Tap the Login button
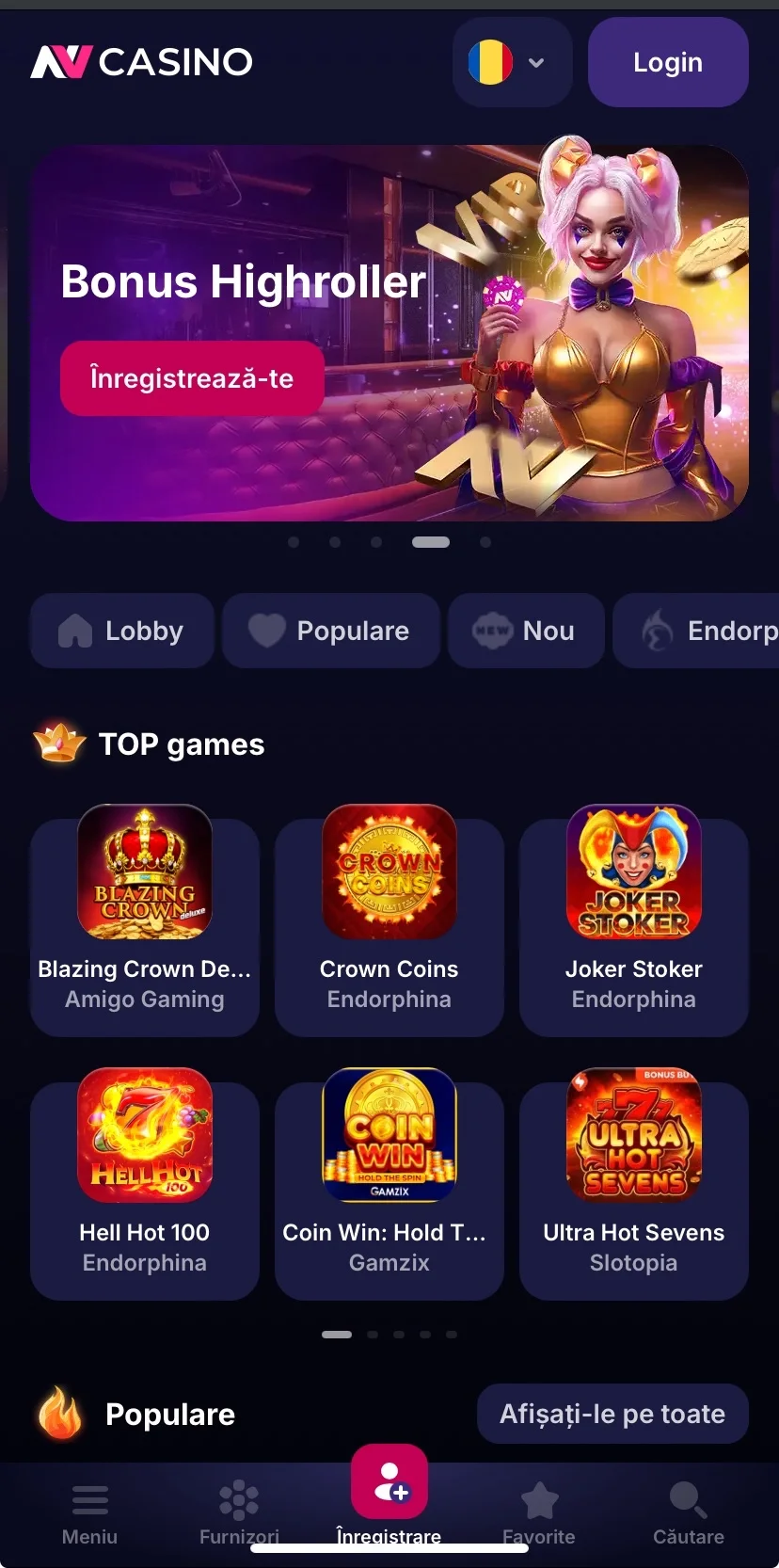 (x=667, y=62)
